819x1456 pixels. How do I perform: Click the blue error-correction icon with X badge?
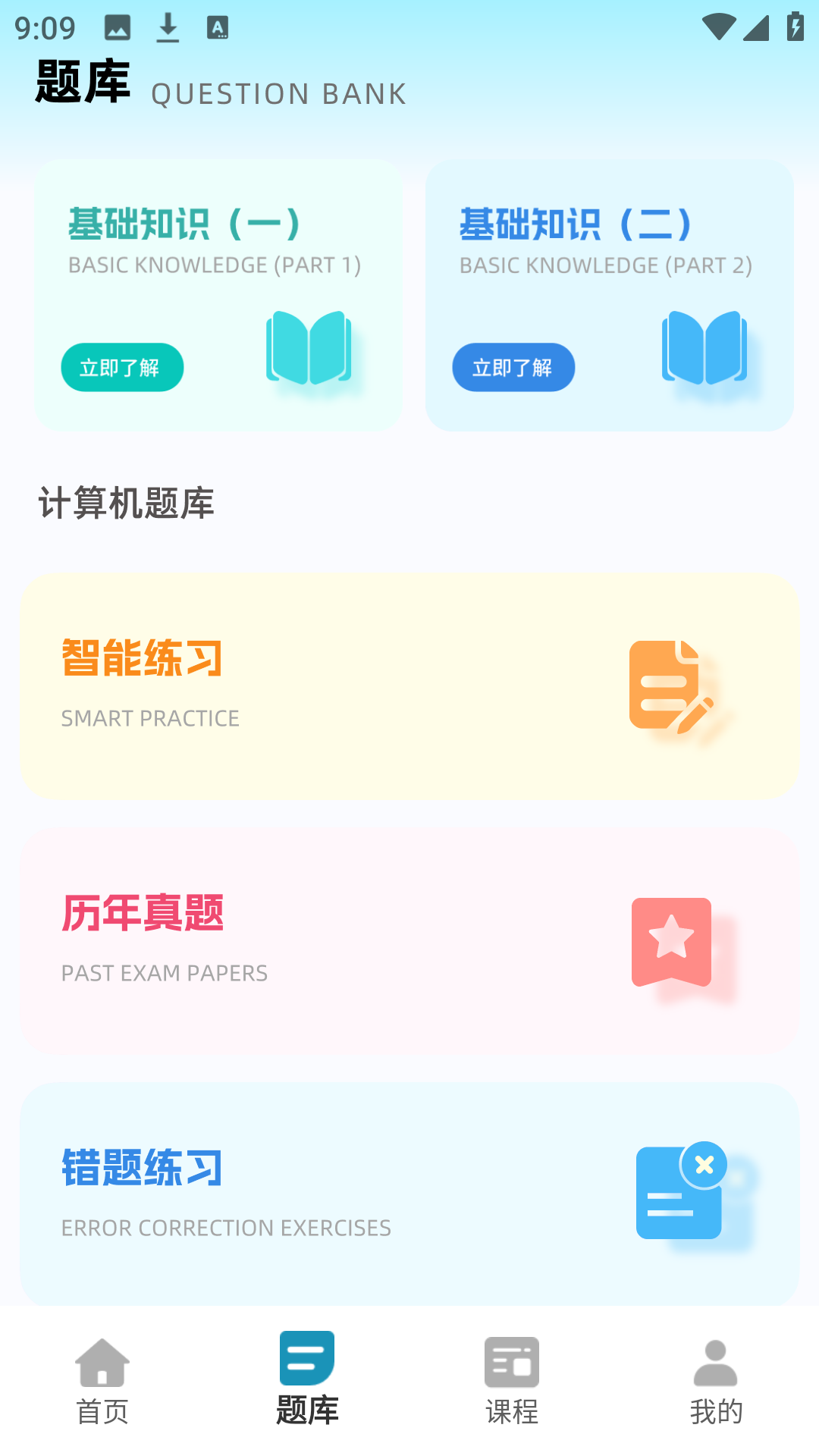[677, 1194]
